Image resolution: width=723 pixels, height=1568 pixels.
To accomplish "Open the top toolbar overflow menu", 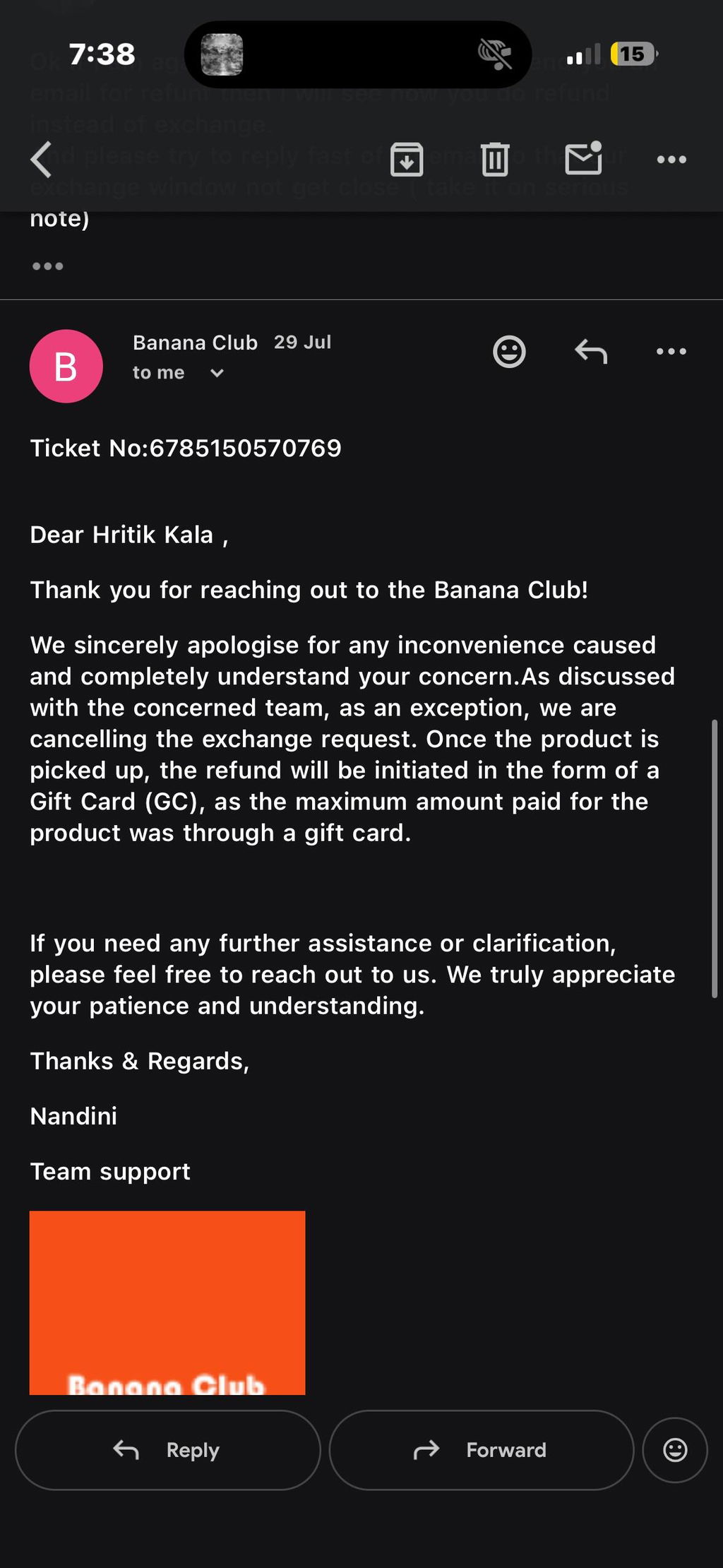I will tap(671, 160).
